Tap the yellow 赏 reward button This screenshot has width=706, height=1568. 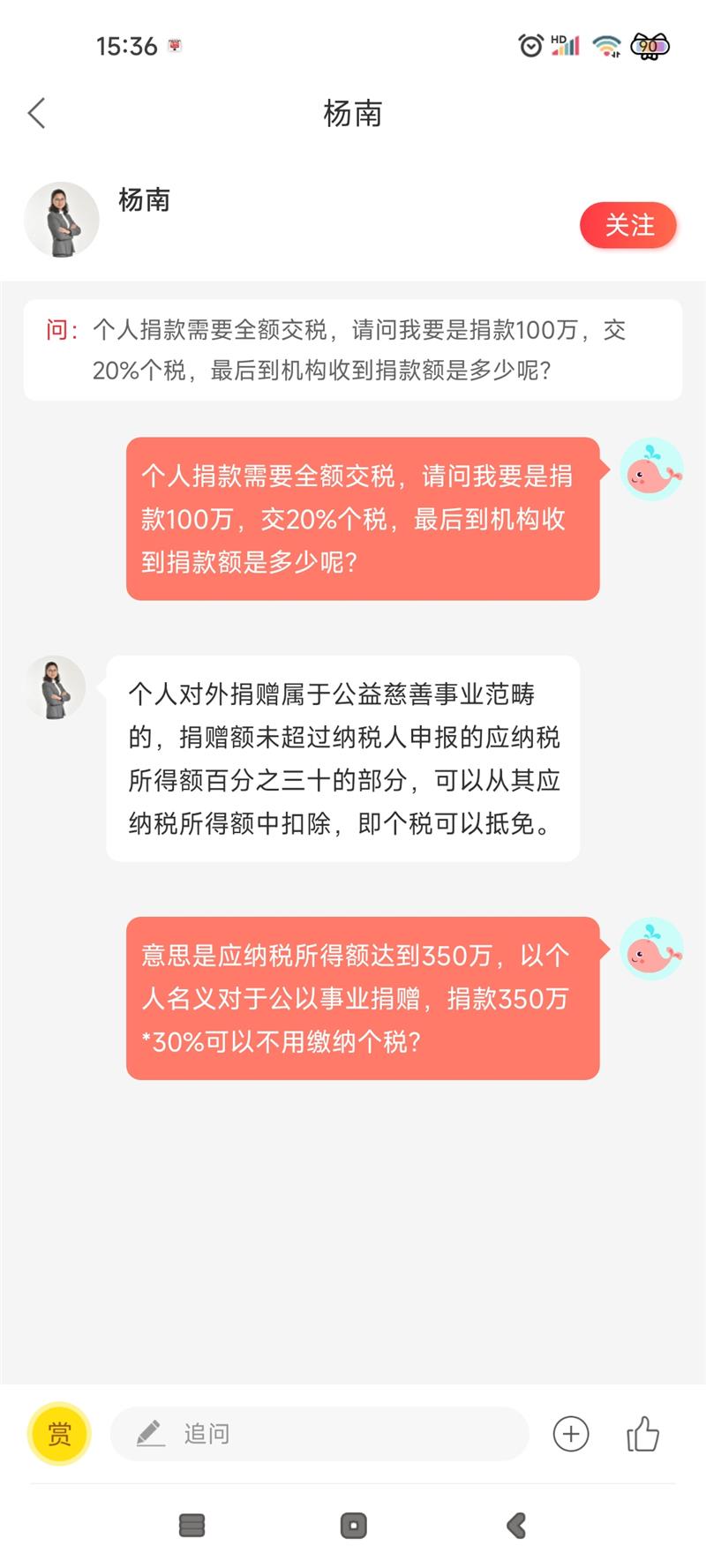click(x=60, y=1434)
